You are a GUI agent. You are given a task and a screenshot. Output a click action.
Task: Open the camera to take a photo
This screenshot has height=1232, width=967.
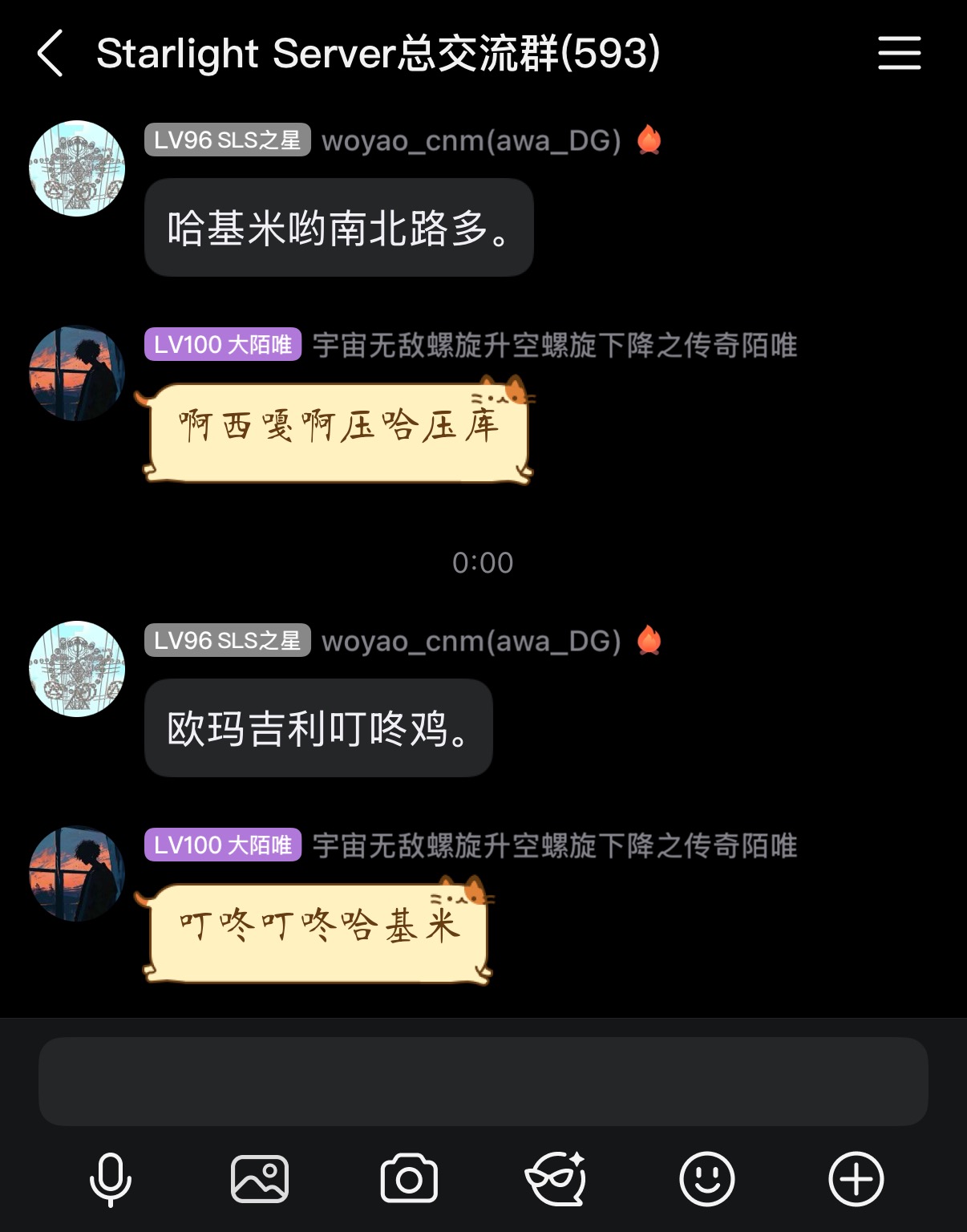click(x=409, y=1179)
